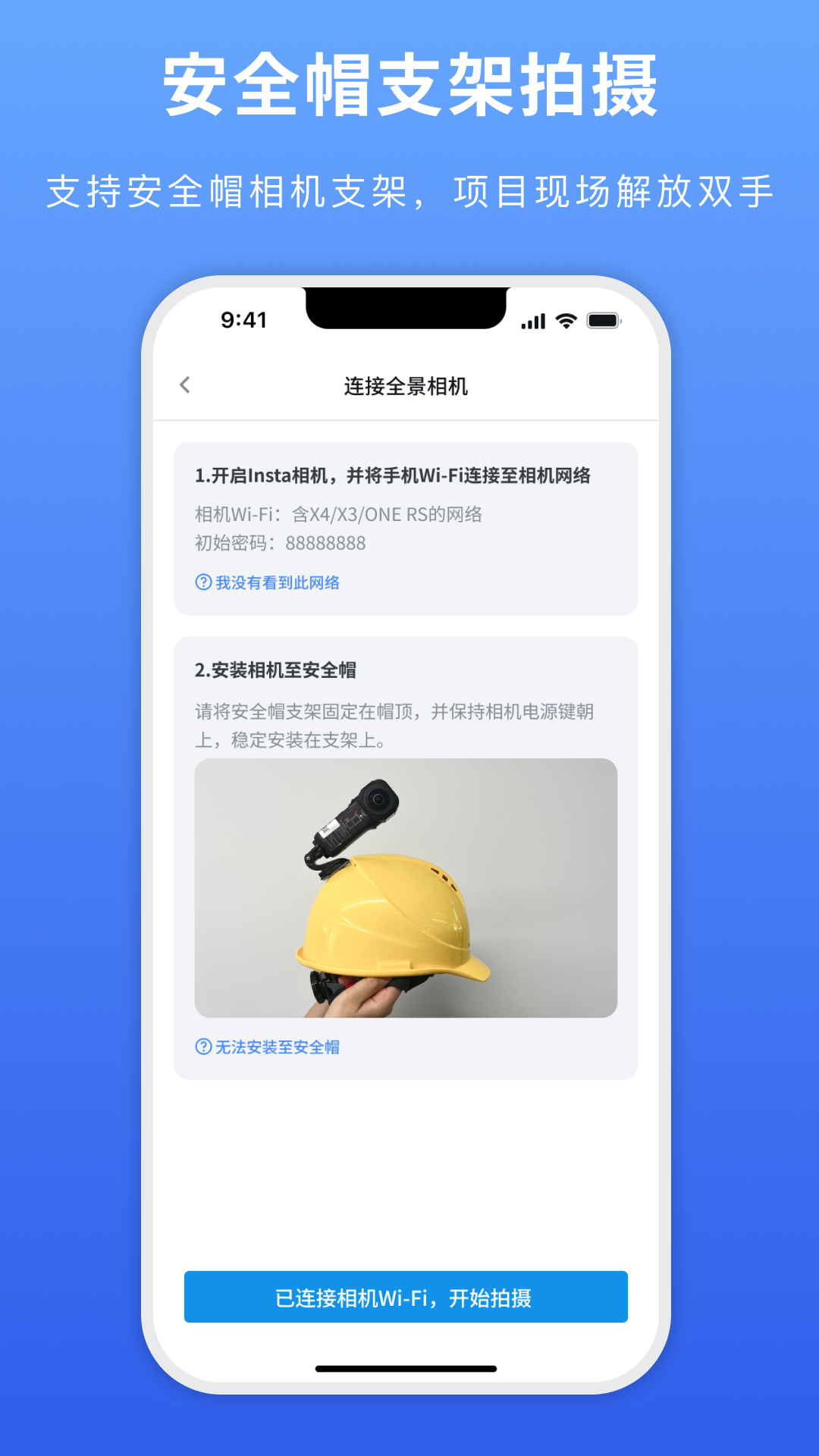Tap the Dynamic Island cutout area
This screenshot has width=819, height=1456.
[x=406, y=307]
